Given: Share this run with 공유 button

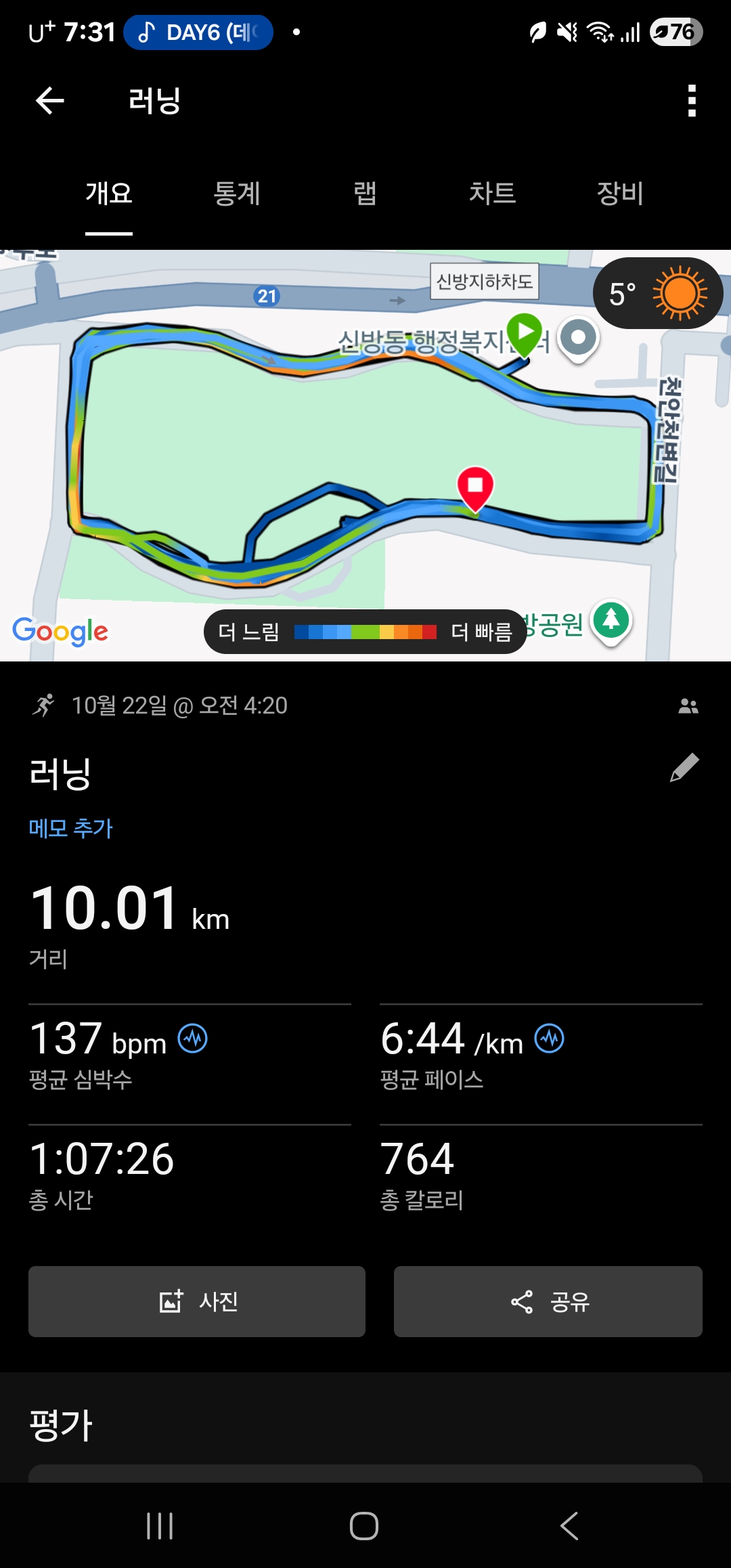Looking at the screenshot, I should pos(548,1301).
